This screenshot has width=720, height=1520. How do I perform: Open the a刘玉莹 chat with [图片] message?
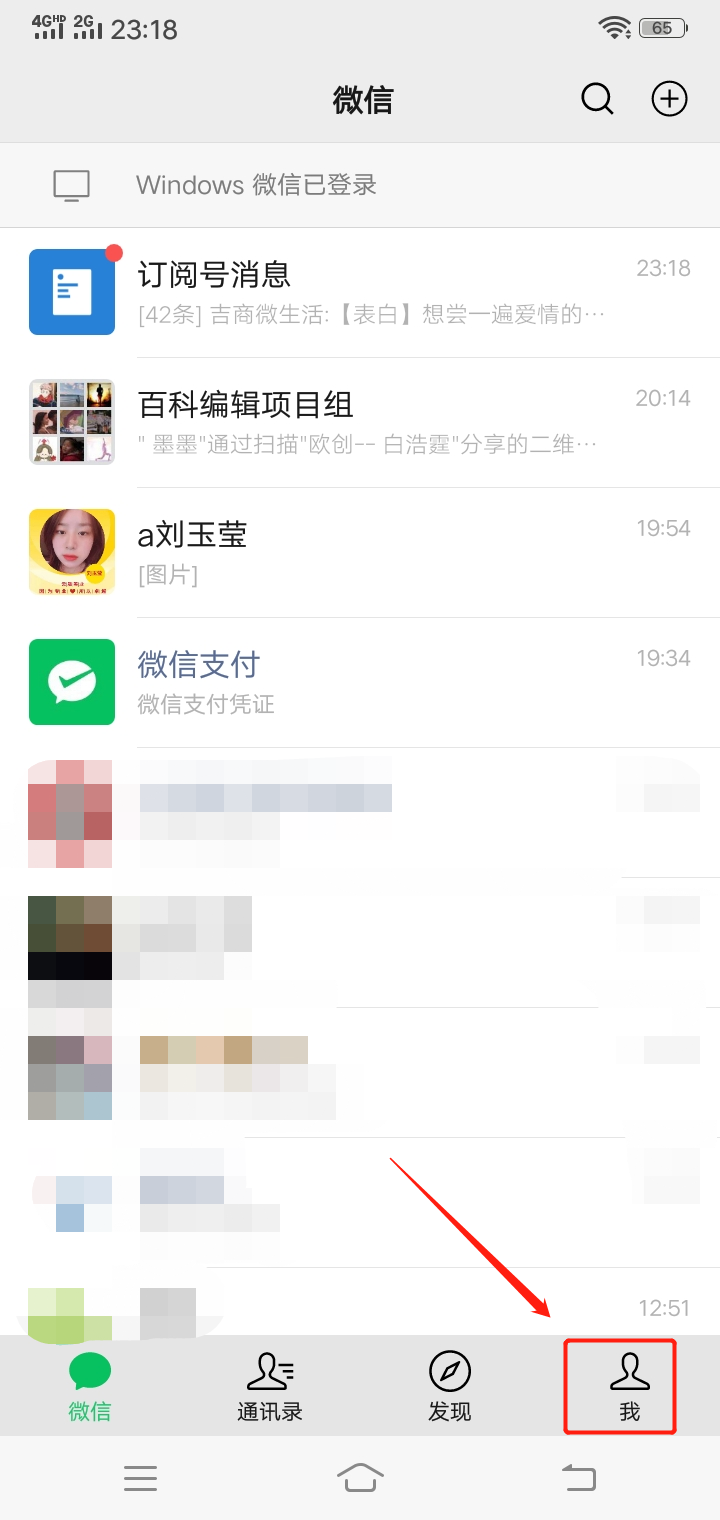350,551
